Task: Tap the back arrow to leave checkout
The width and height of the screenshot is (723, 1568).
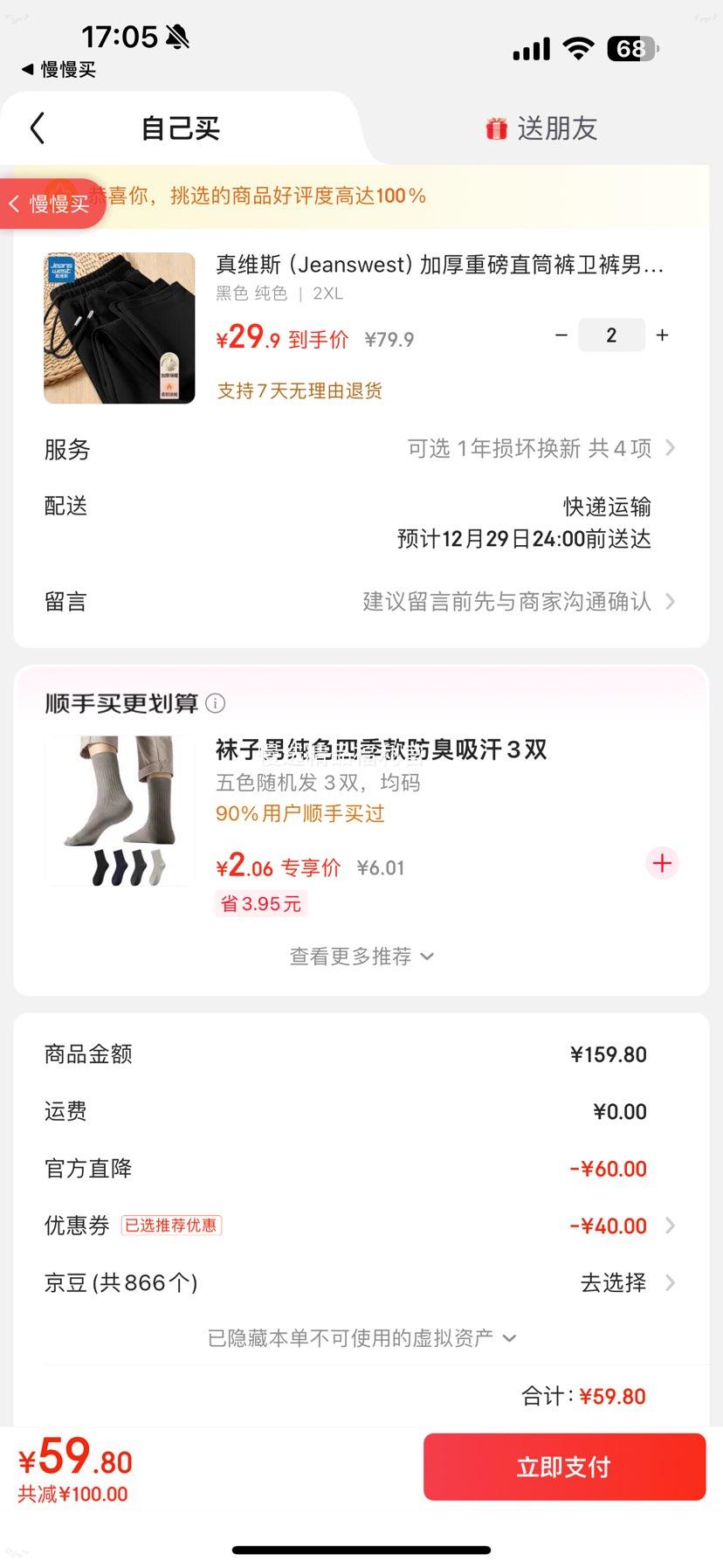Action: click(x=36, y=128)
